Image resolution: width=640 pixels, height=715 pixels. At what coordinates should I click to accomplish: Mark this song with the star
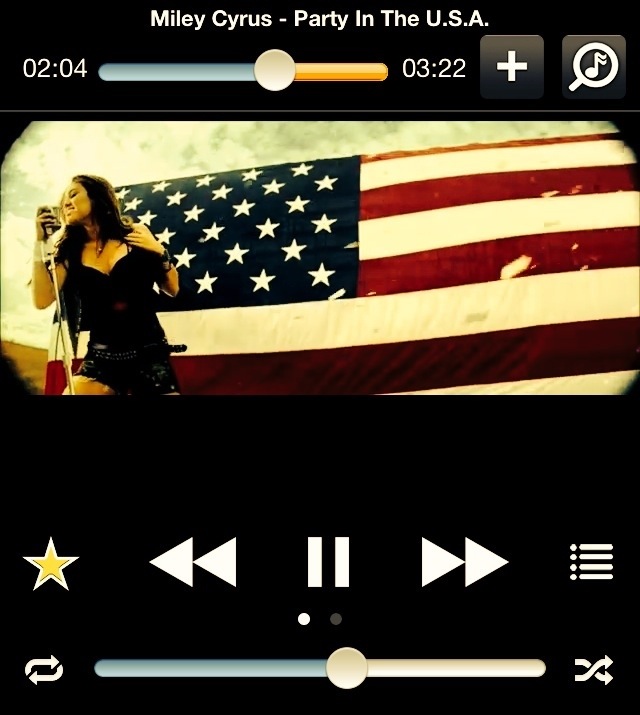50,564
